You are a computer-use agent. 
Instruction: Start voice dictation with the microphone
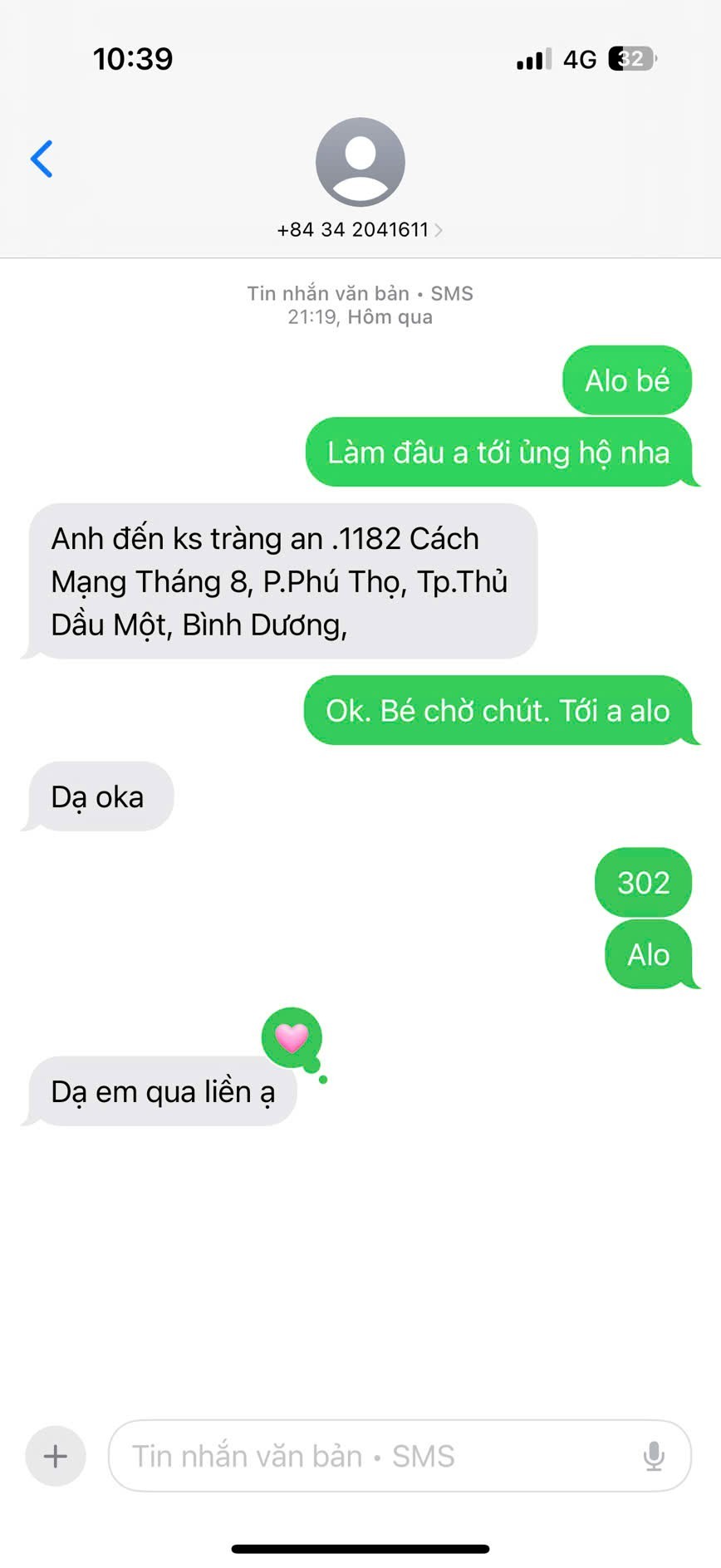click(654, 1456)
